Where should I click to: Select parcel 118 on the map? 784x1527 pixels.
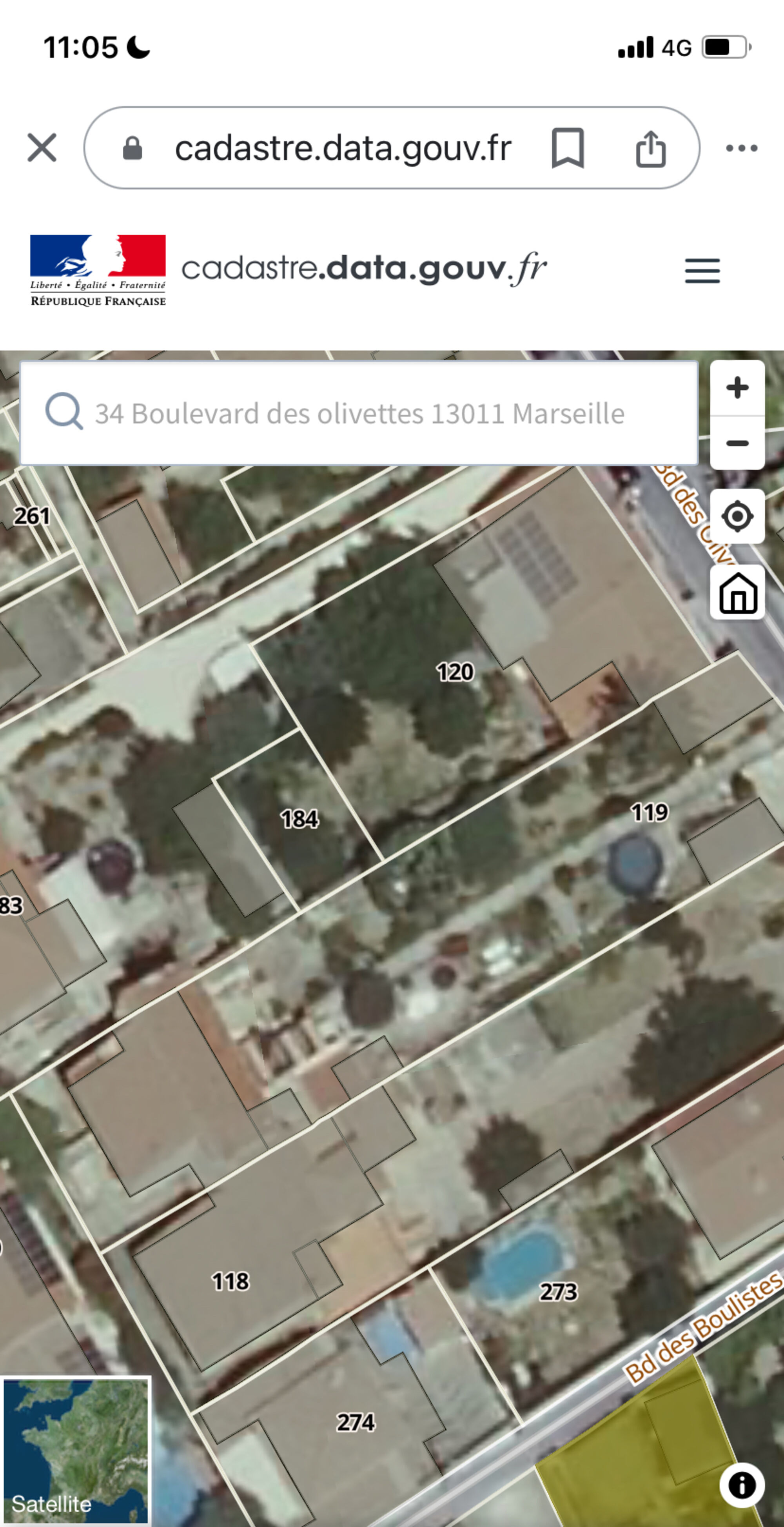(230, 1282)
